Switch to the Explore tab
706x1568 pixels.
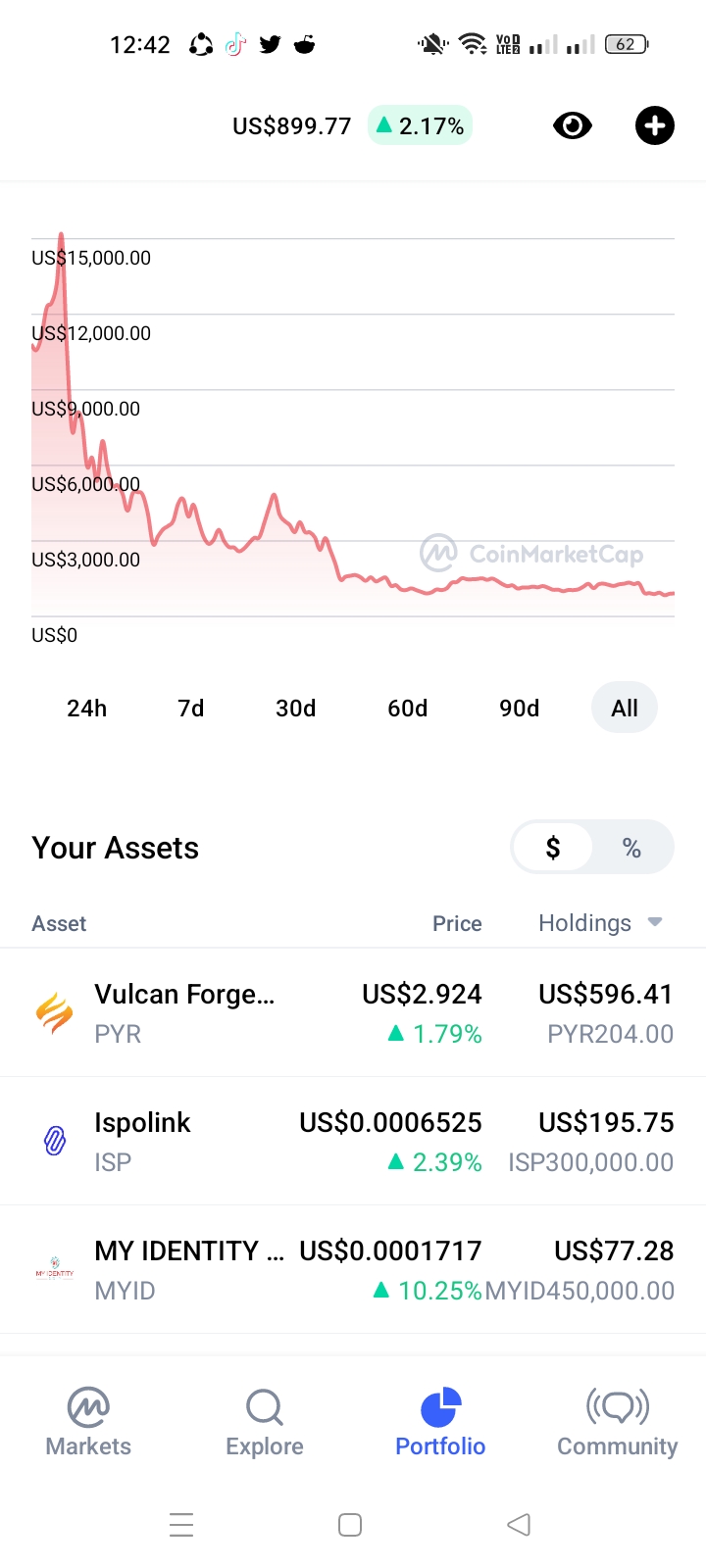point(265,1422)
